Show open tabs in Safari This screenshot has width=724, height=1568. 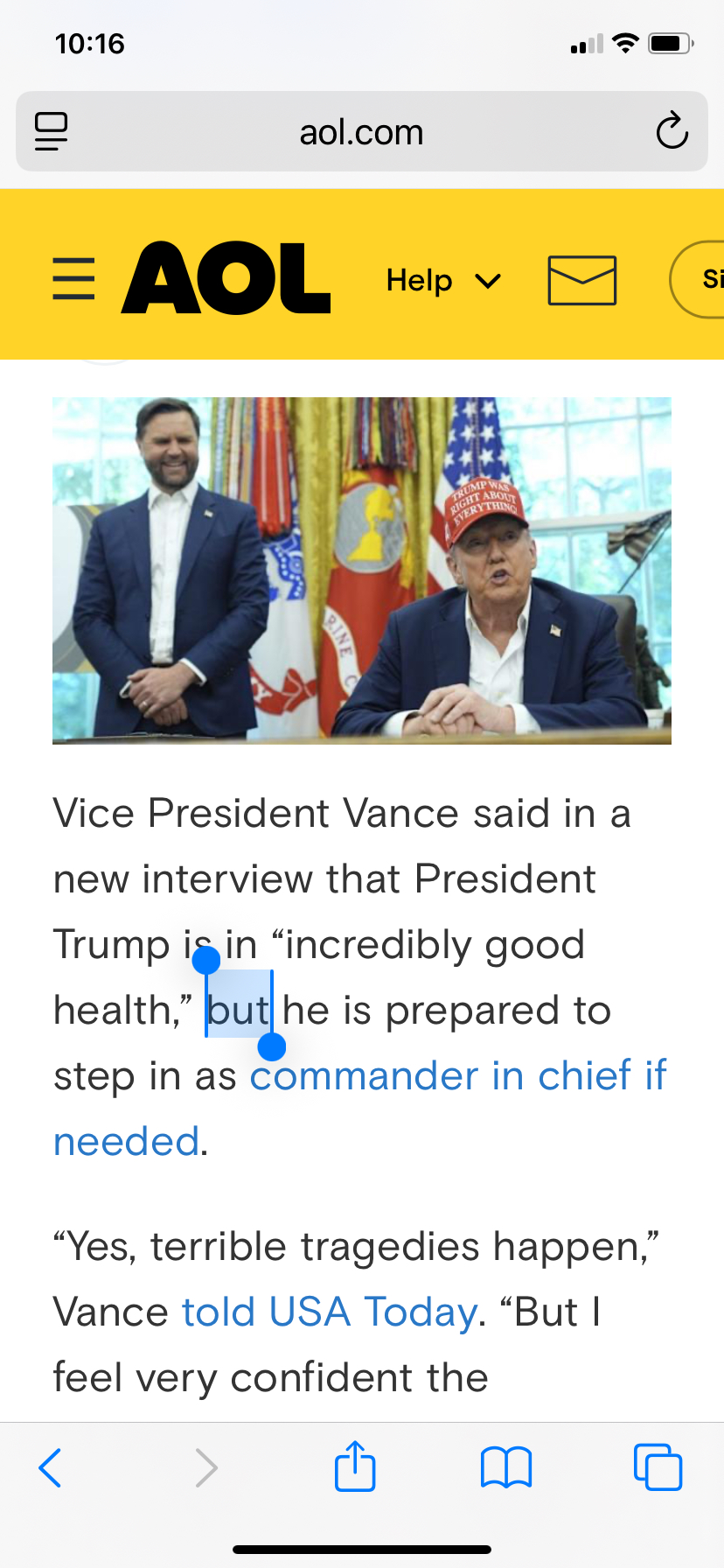point(658,1467)
